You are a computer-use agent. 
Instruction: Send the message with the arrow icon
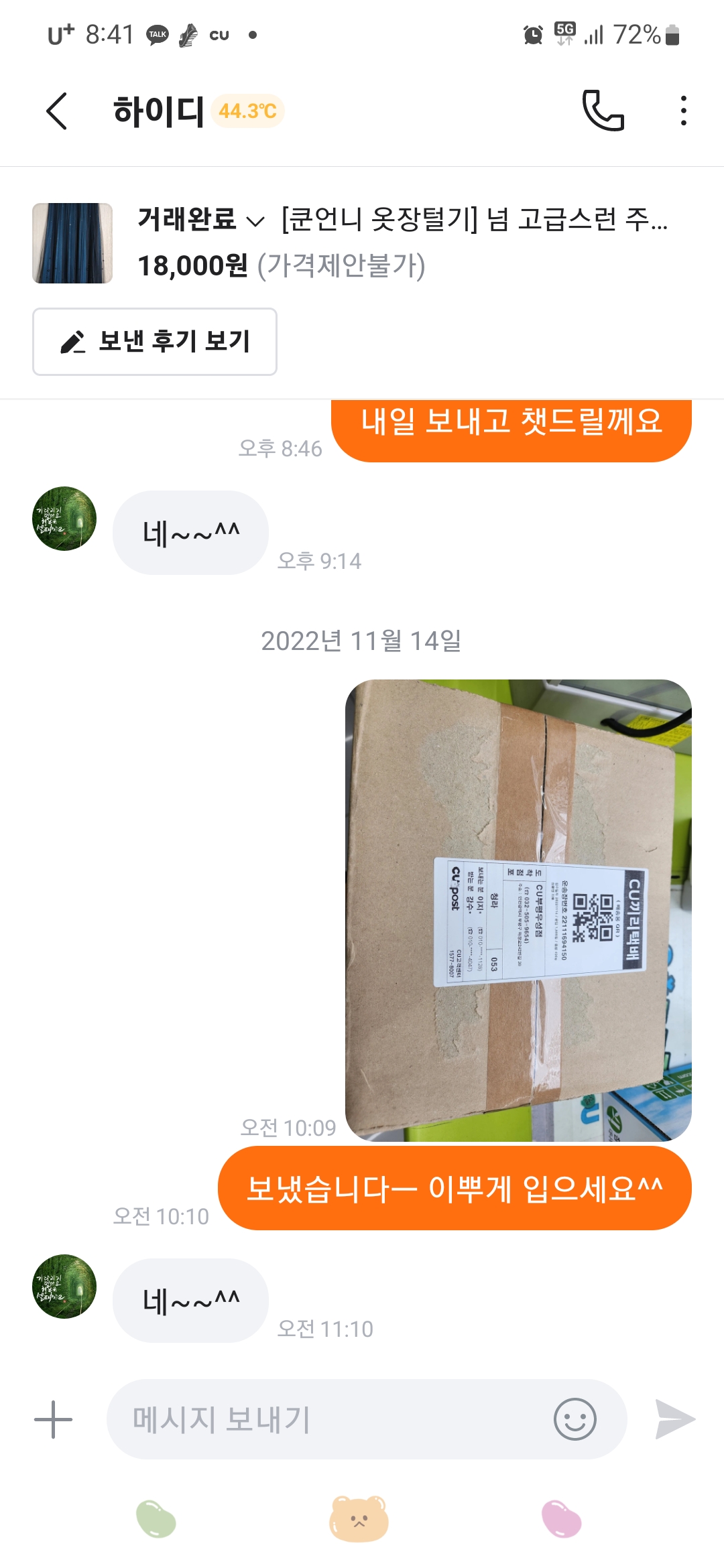[674, 1419]
